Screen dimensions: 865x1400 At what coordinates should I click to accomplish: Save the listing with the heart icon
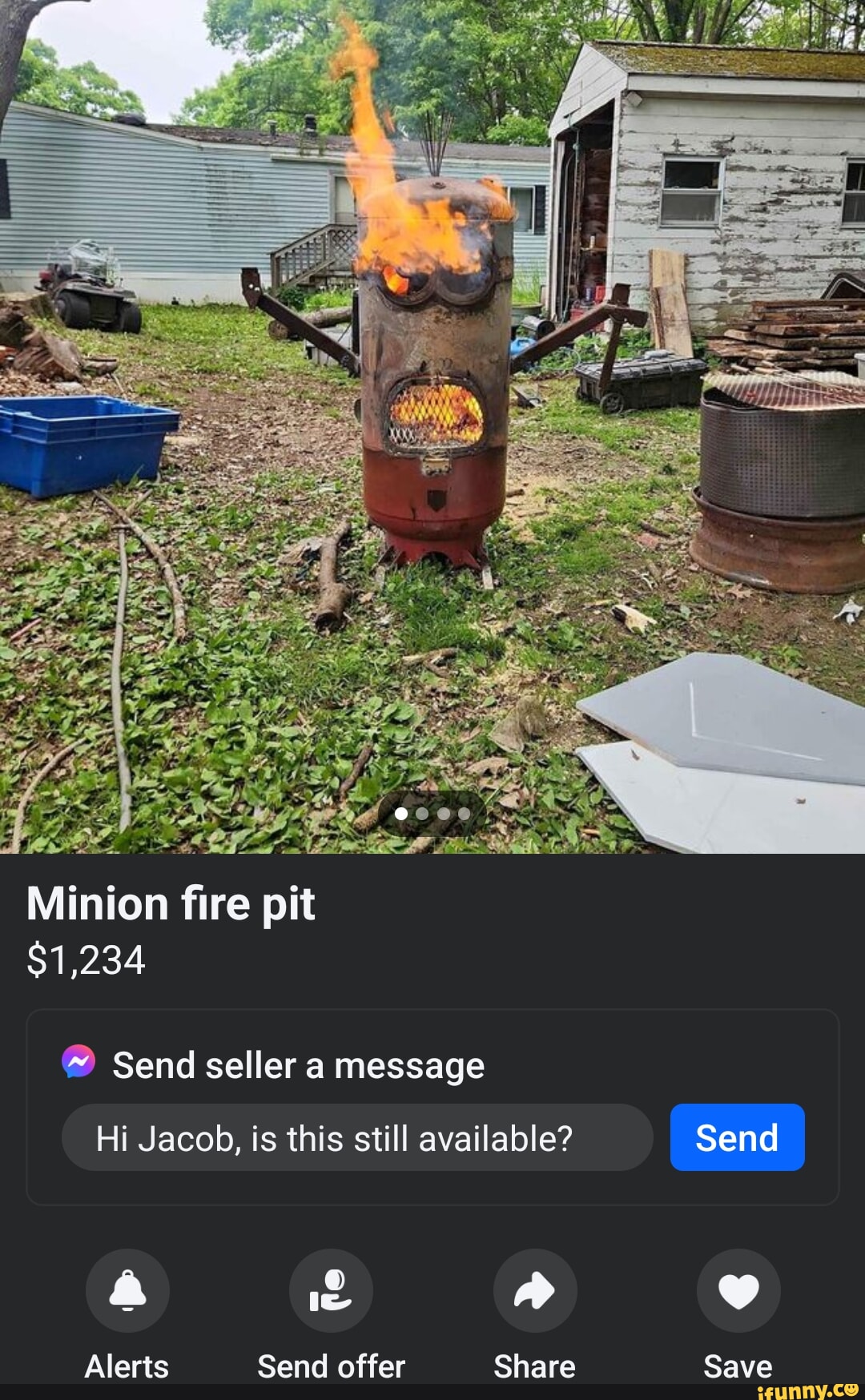click(738, 1291)
